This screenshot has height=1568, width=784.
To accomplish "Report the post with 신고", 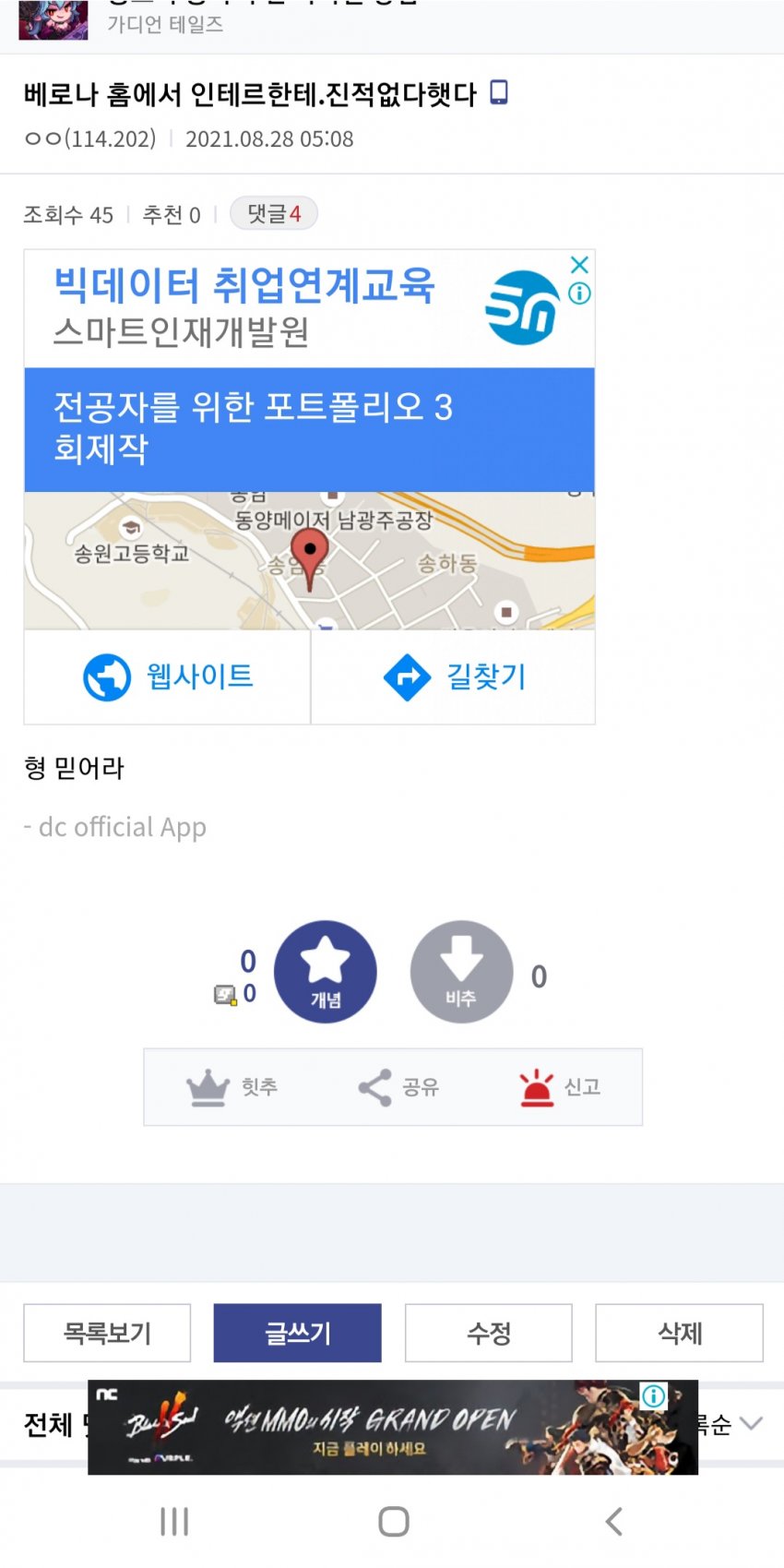I will [x=560, y=1087].
